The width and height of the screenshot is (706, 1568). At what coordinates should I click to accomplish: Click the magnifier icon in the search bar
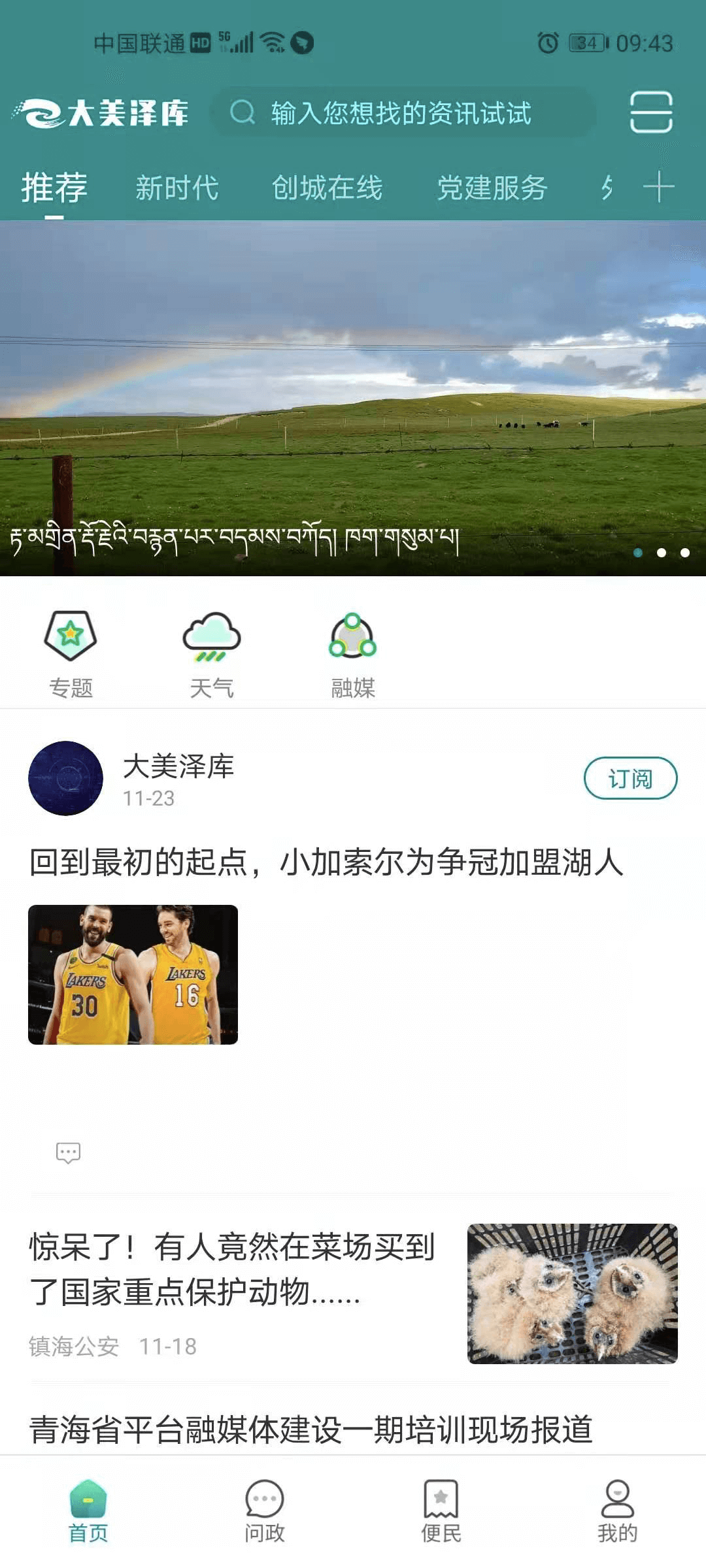243,111
